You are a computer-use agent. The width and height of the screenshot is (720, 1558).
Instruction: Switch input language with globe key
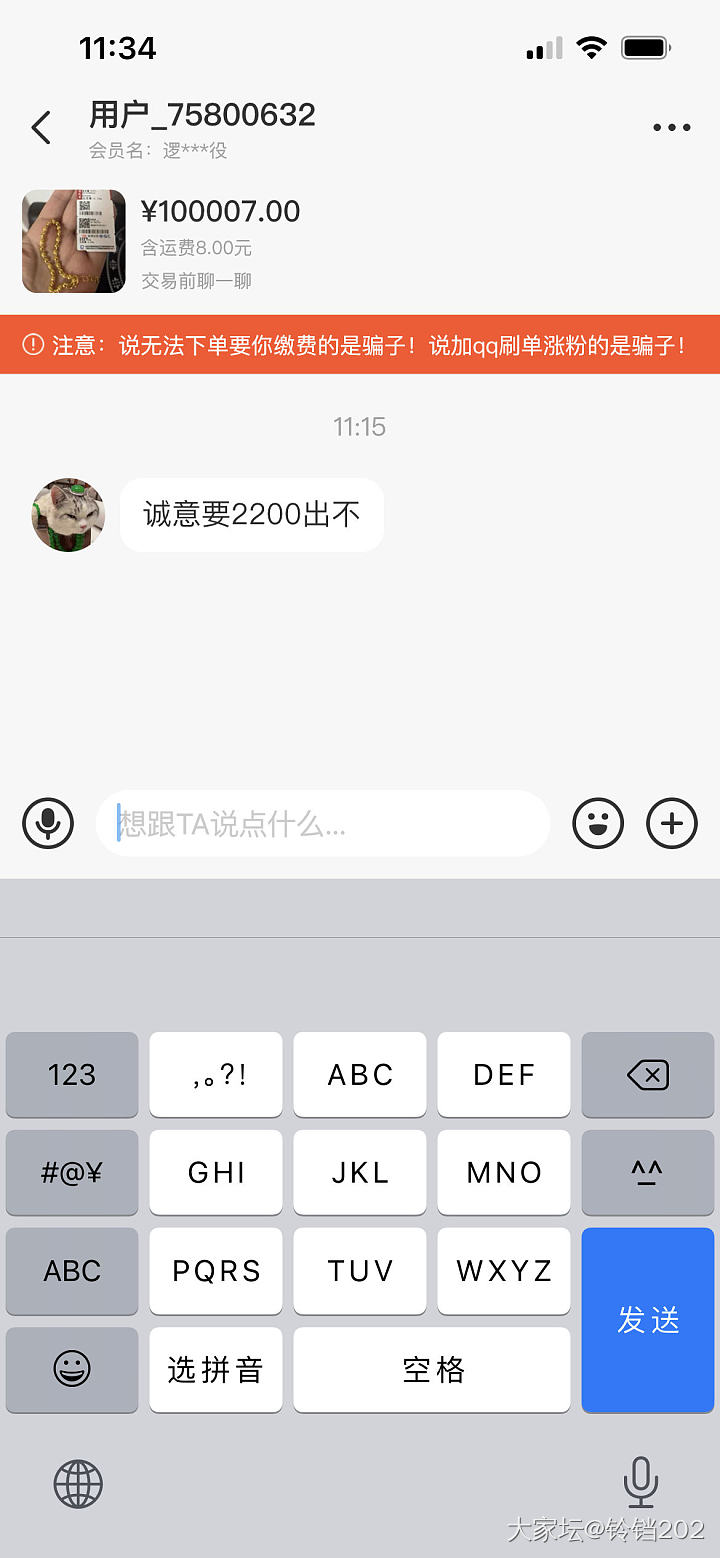[x=78, y=1483]
